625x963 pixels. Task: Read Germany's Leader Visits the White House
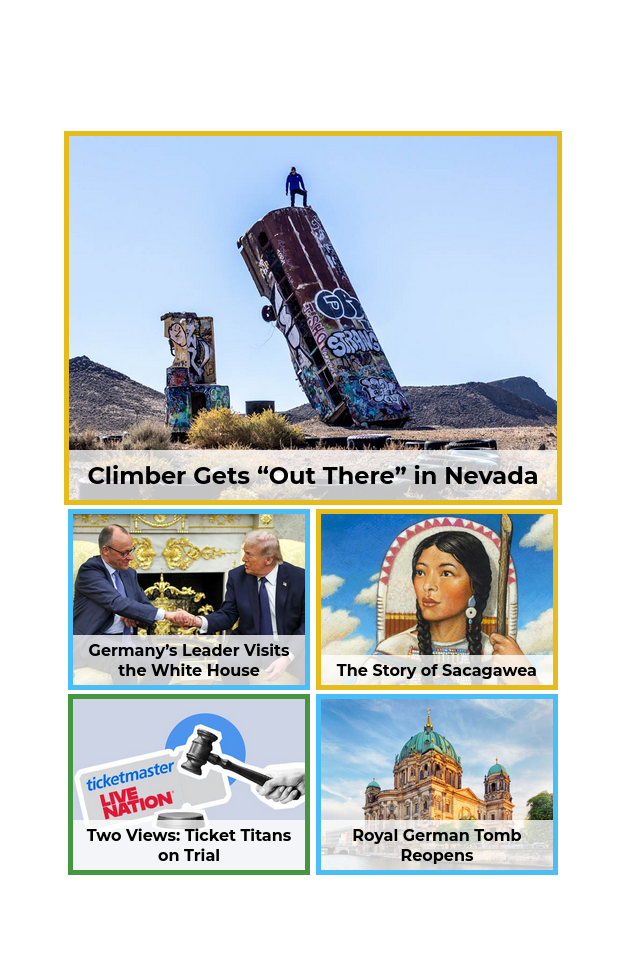click(x=189, y=599)
